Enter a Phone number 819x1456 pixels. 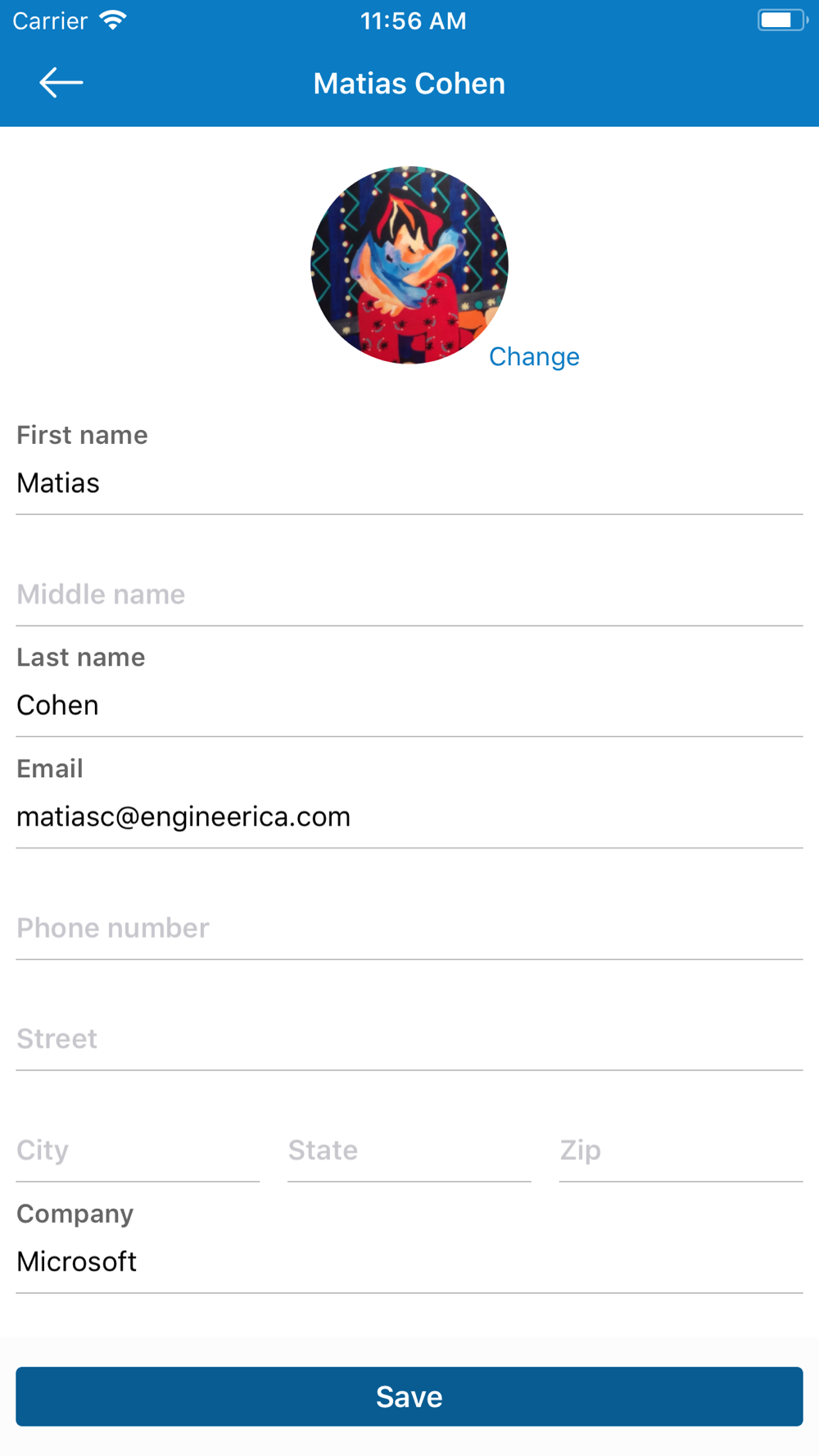[x=409, y=928]
